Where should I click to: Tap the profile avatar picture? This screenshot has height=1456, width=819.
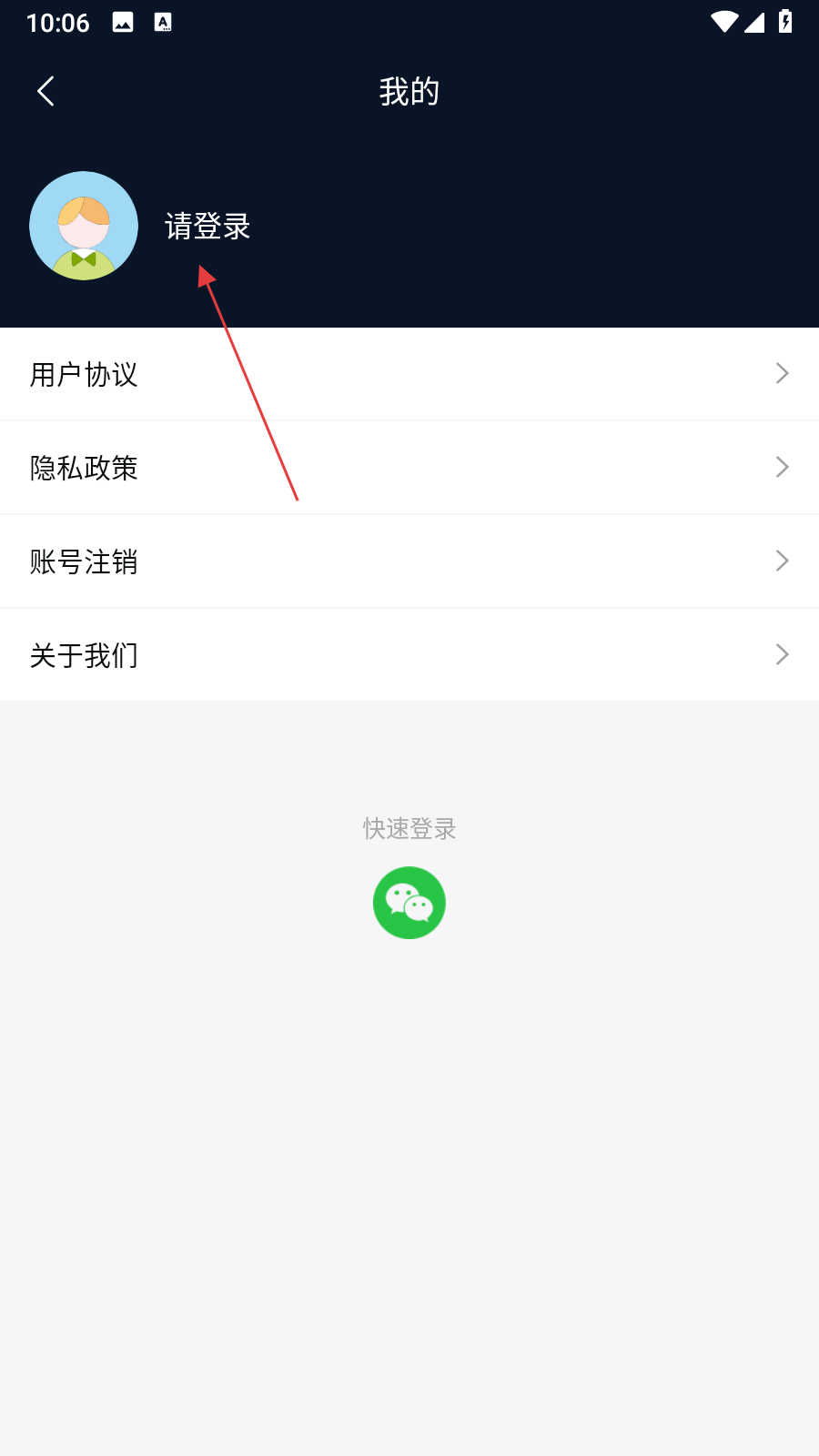tap(84, 226)
